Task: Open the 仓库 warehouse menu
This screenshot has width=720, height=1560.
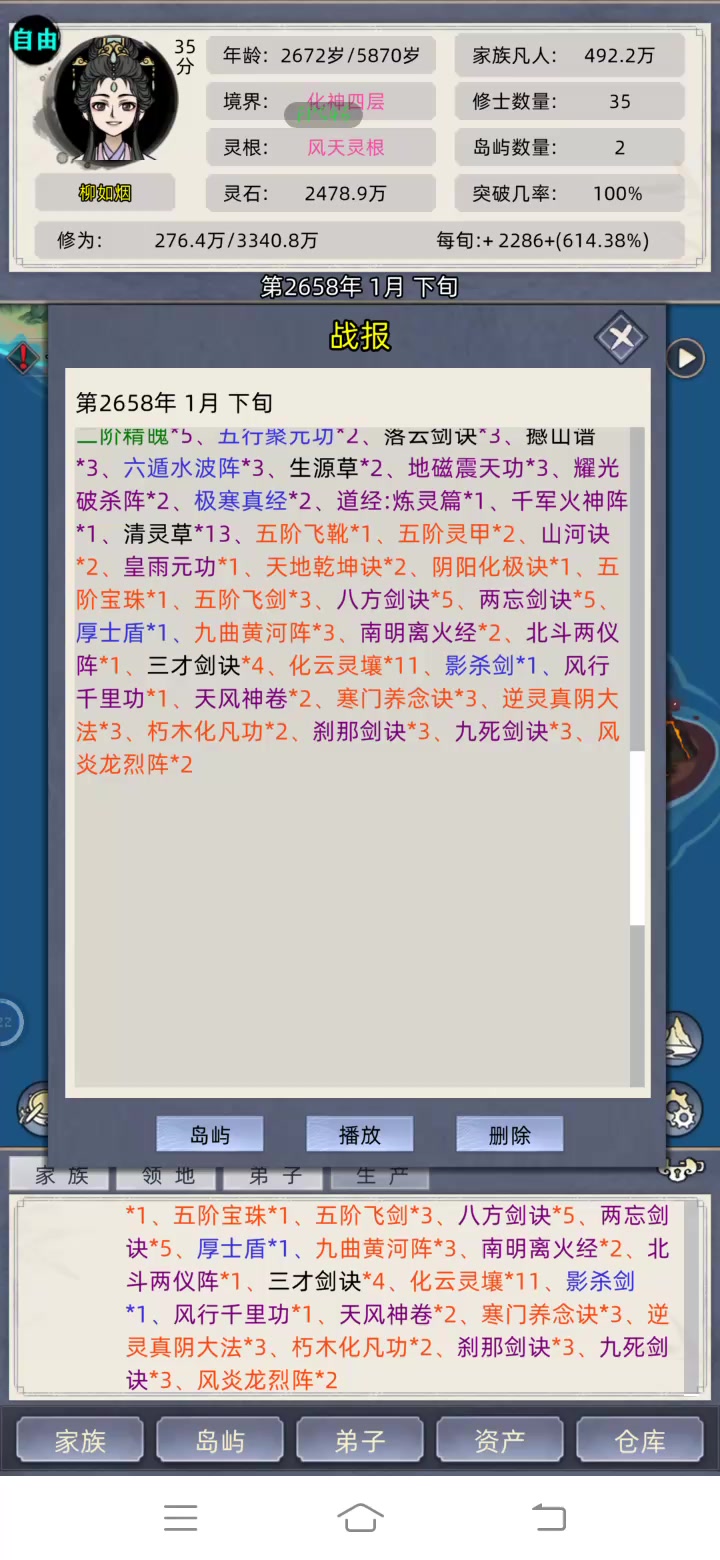Action: tap(640, 1440)
